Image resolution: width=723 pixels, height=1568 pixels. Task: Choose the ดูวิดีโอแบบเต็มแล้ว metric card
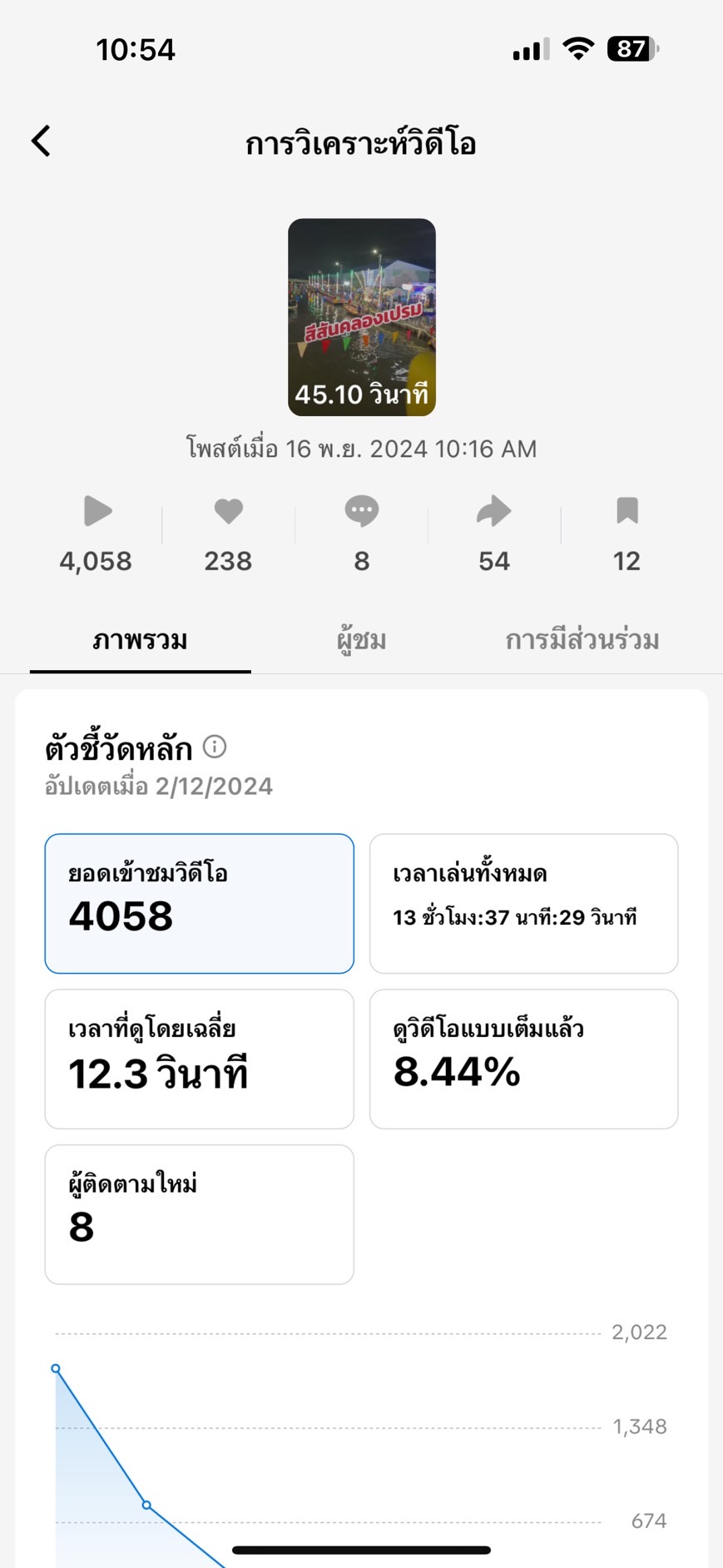point(523,1059)
